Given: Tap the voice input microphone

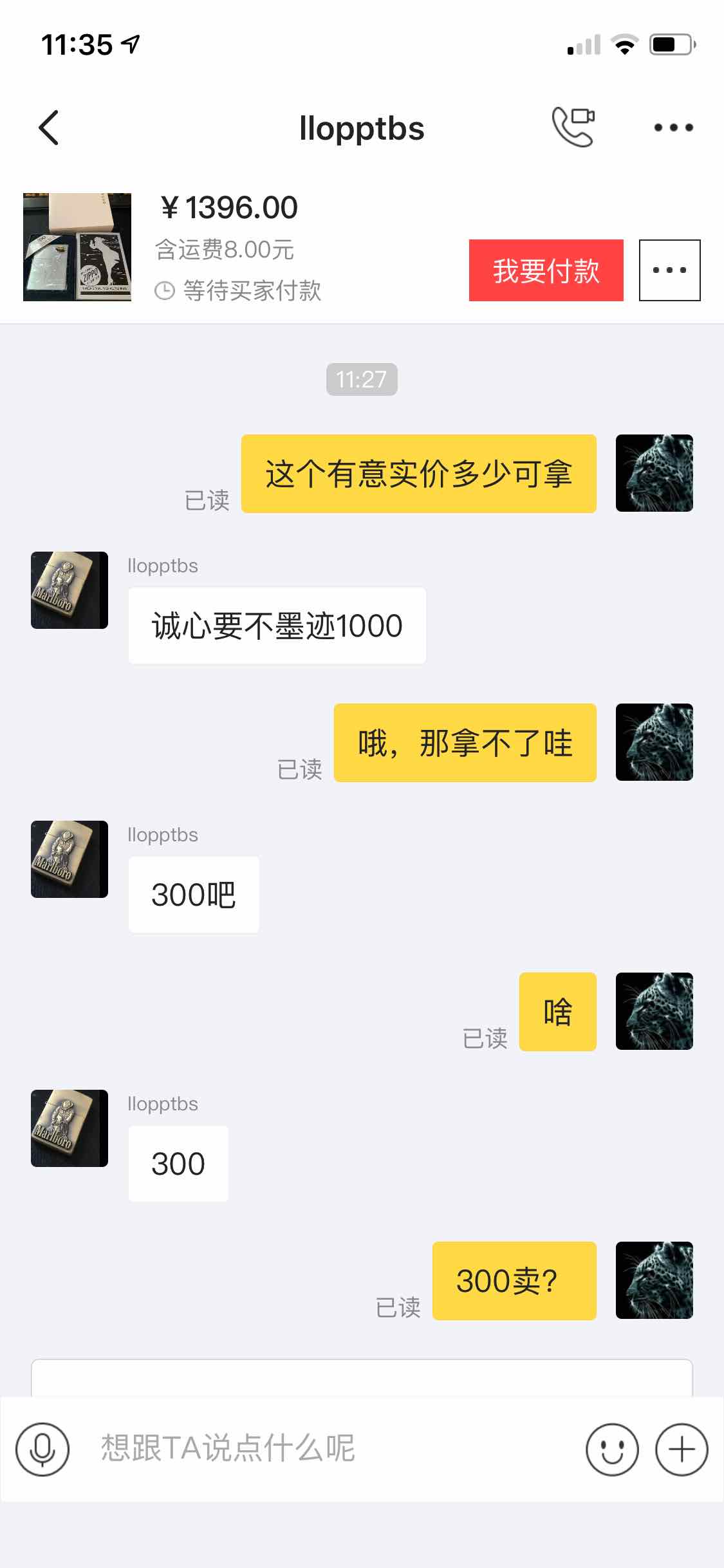Looking at the screenshot, I should 42,1449.
